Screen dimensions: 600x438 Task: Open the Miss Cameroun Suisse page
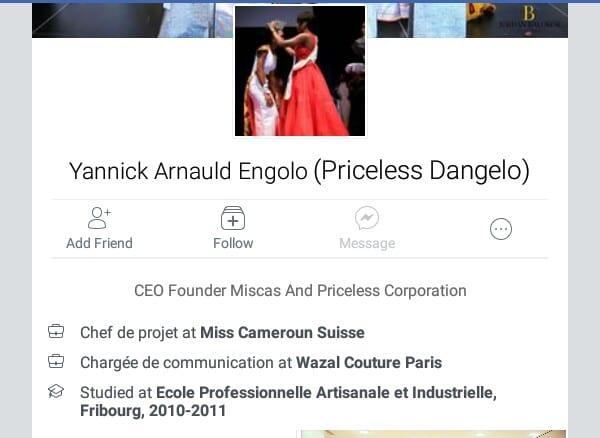coord(282,332)
